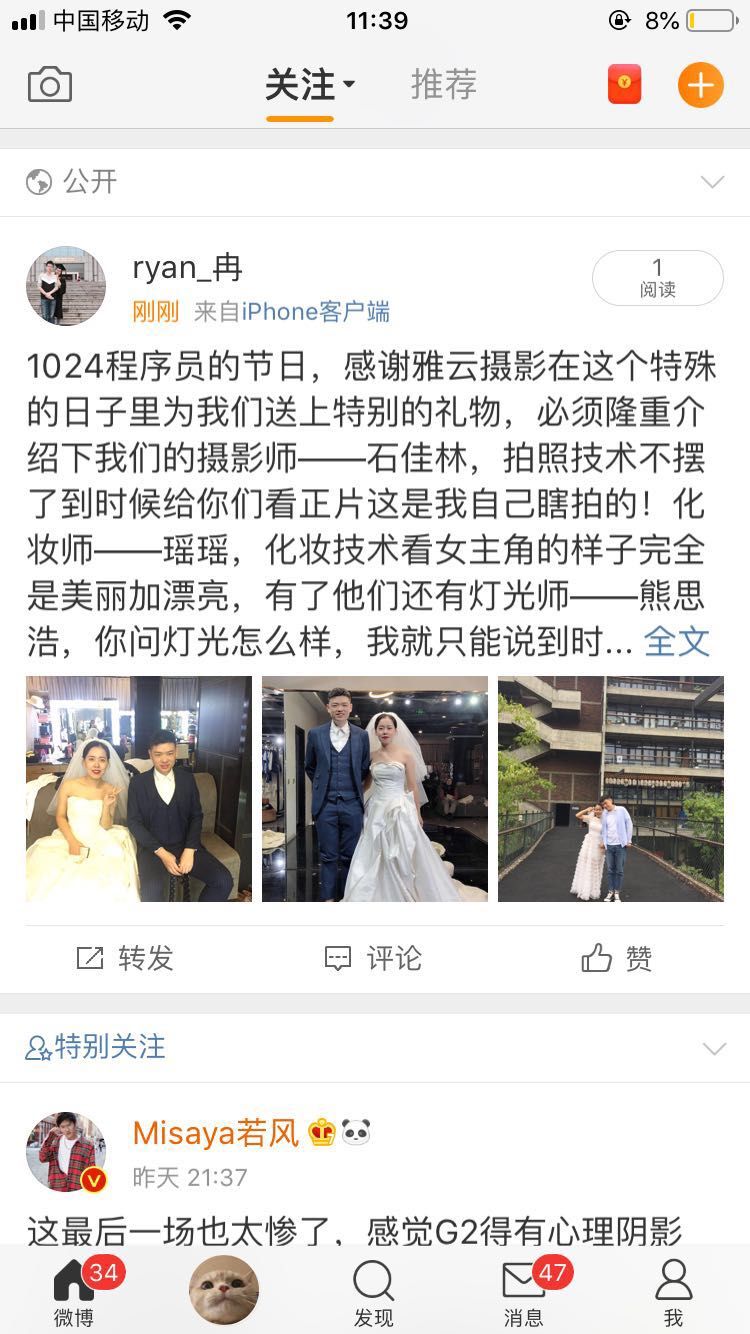
Task: Open the third photo outside building
Action: coord(611,789)
